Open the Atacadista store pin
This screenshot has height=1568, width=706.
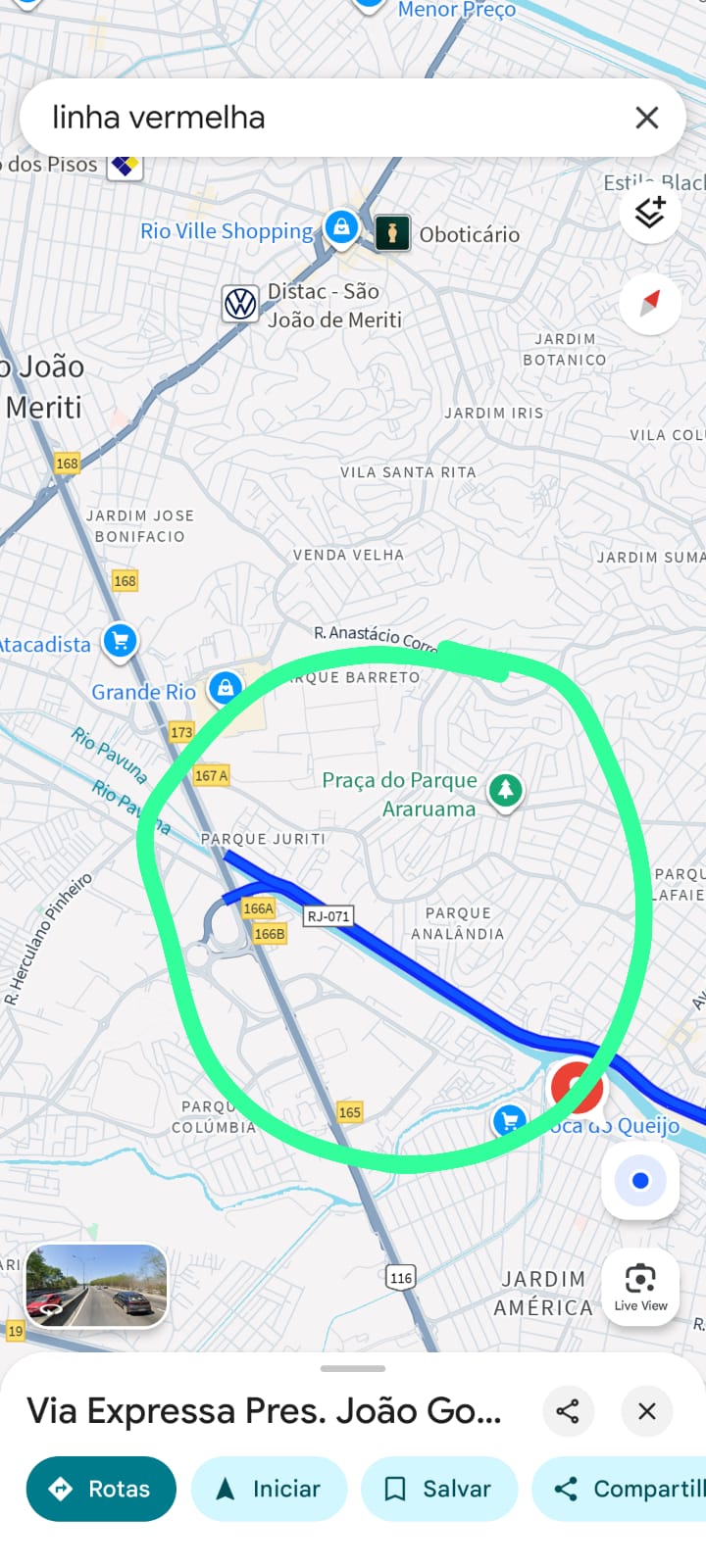coord(121,642)
